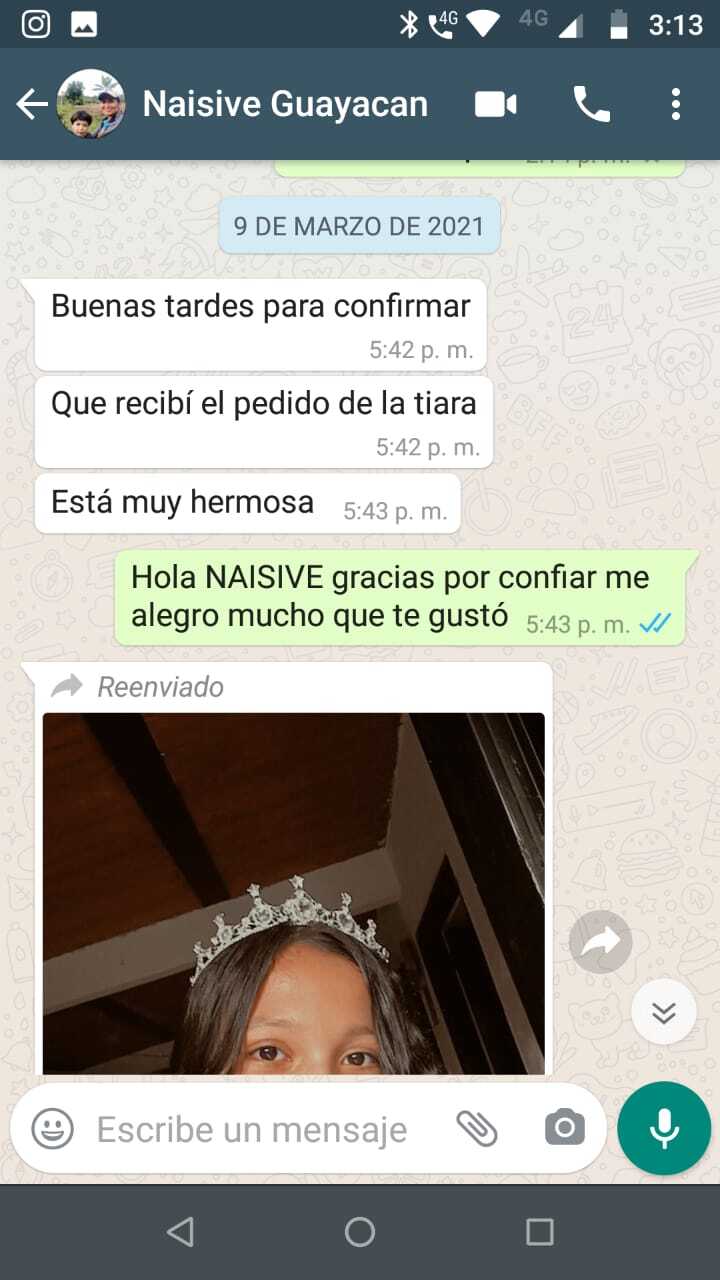Open Naisive Guayacan's contact info
This screenshot has height=1280, width=720.
tap(285, 104)
